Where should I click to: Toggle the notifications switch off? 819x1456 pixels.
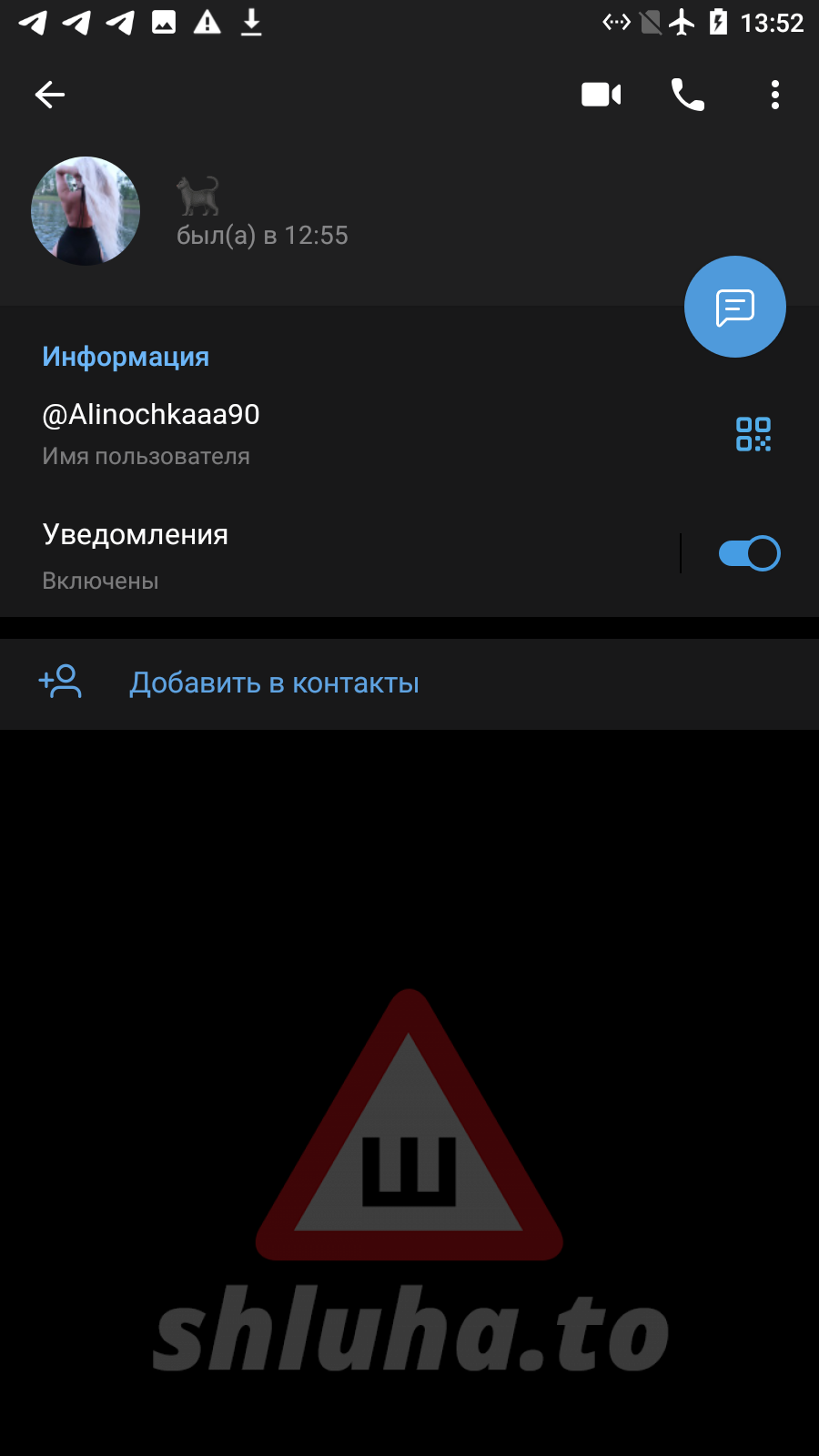point(749,553)
